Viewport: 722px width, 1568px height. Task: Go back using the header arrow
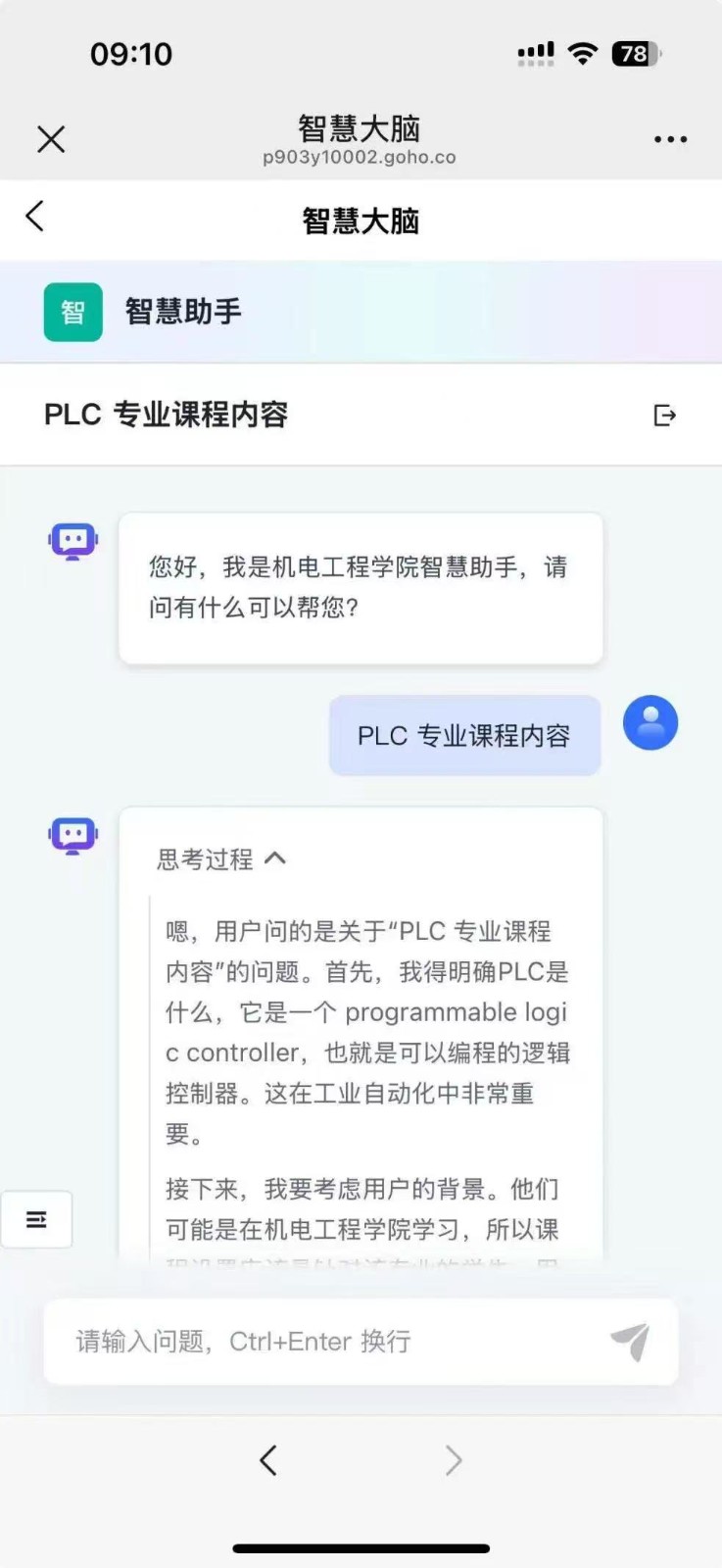(35, 217)
